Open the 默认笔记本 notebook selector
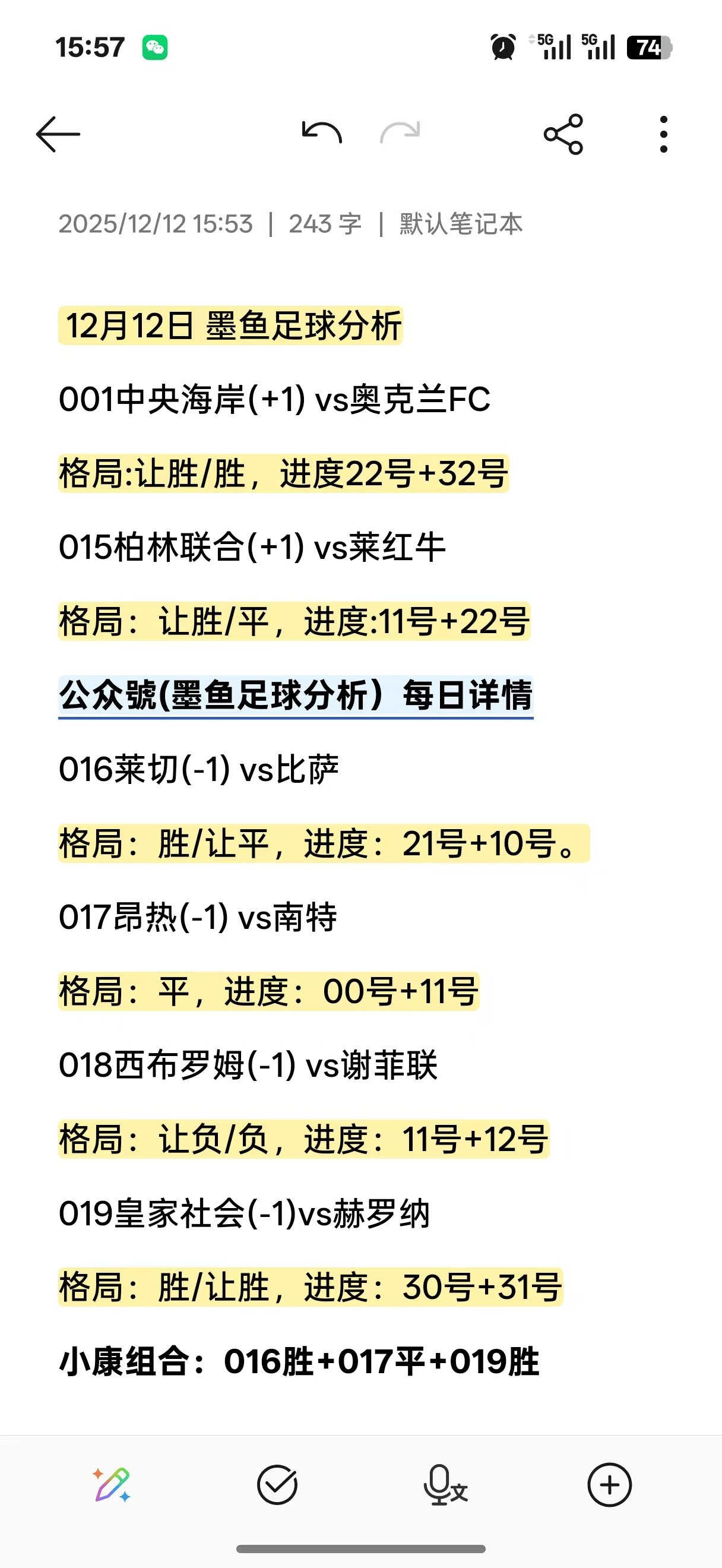The image size is (722, 1568). tap(460, 224)
